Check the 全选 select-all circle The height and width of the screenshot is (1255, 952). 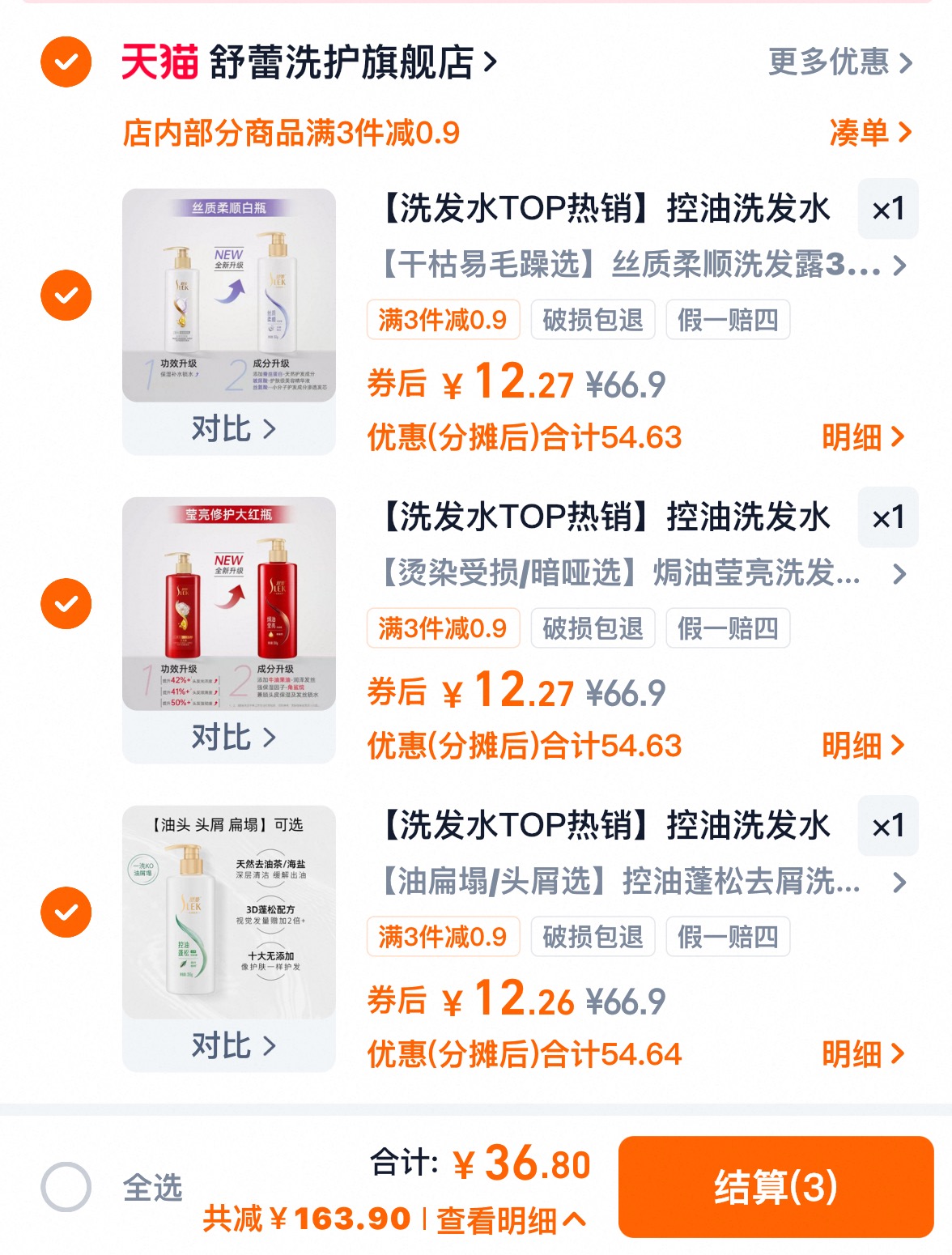coord(66,1187)
